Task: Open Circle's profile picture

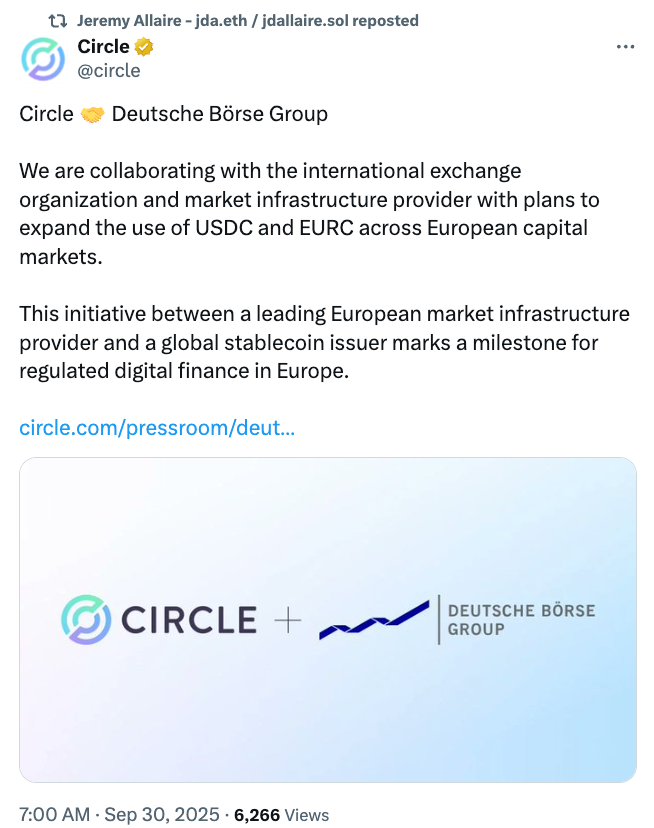Action: tap(42, 59)
